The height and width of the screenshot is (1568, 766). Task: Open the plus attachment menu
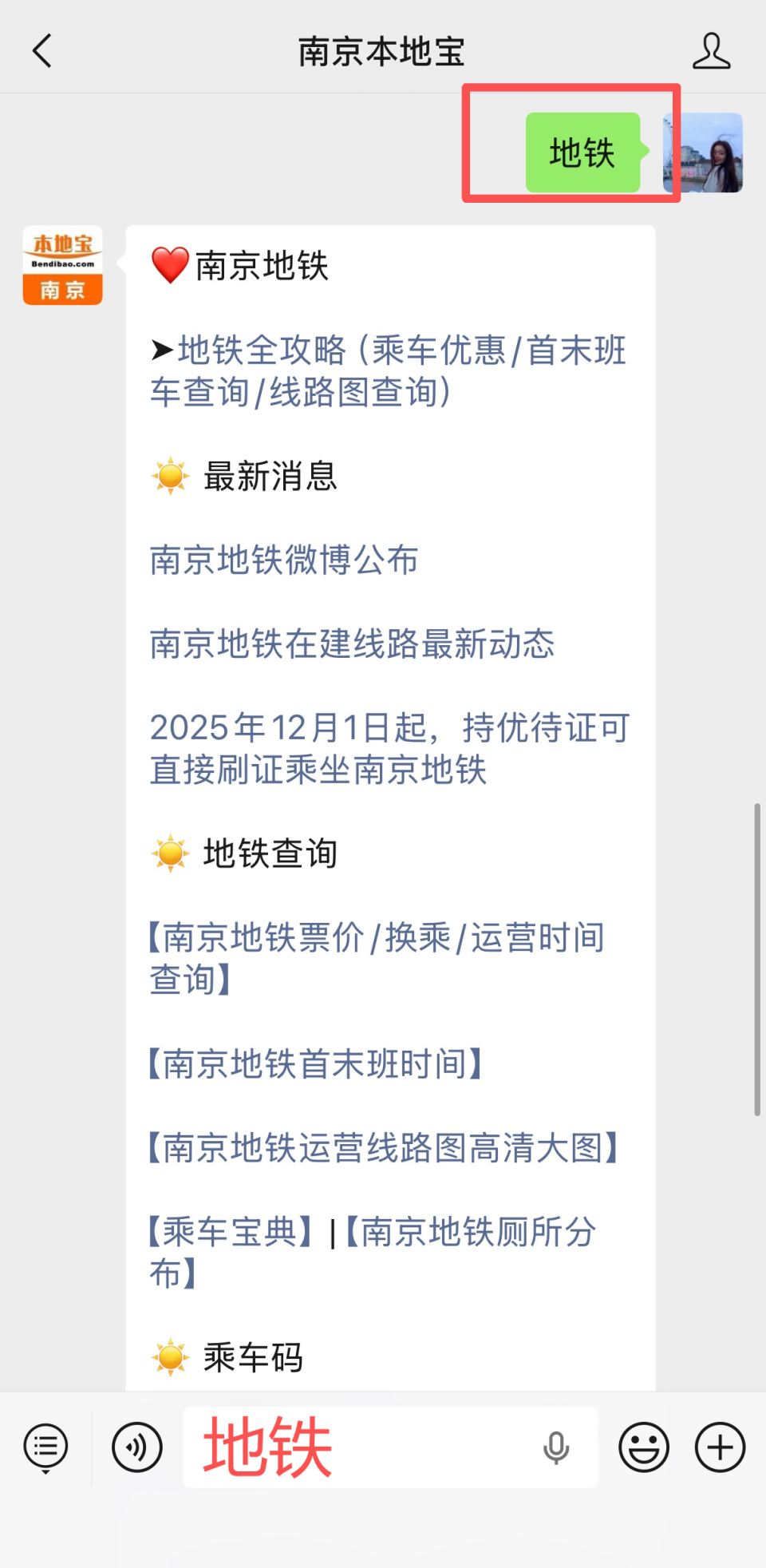[x=718, y=1447]
